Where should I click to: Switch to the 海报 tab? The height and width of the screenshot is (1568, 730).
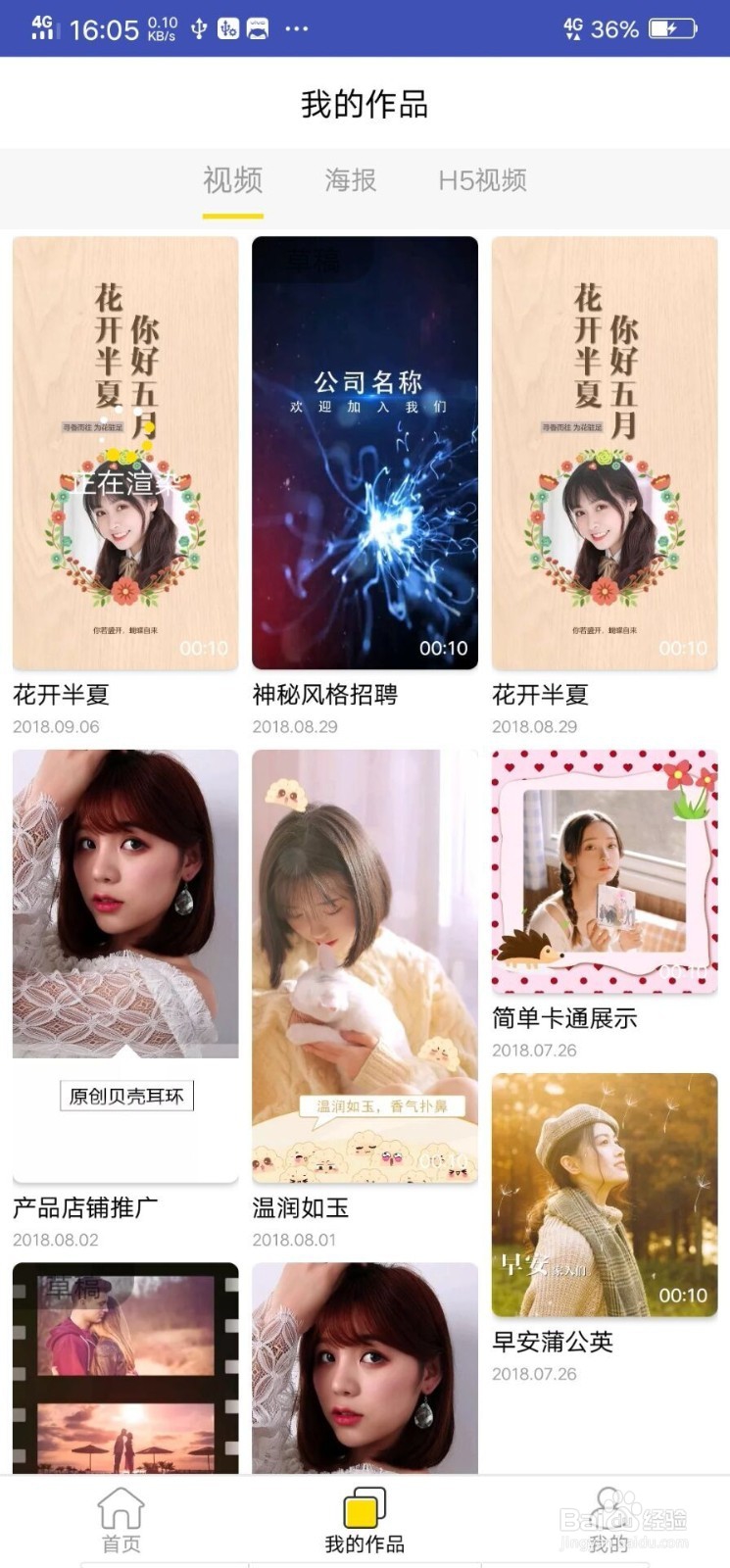tap(351, 180)
